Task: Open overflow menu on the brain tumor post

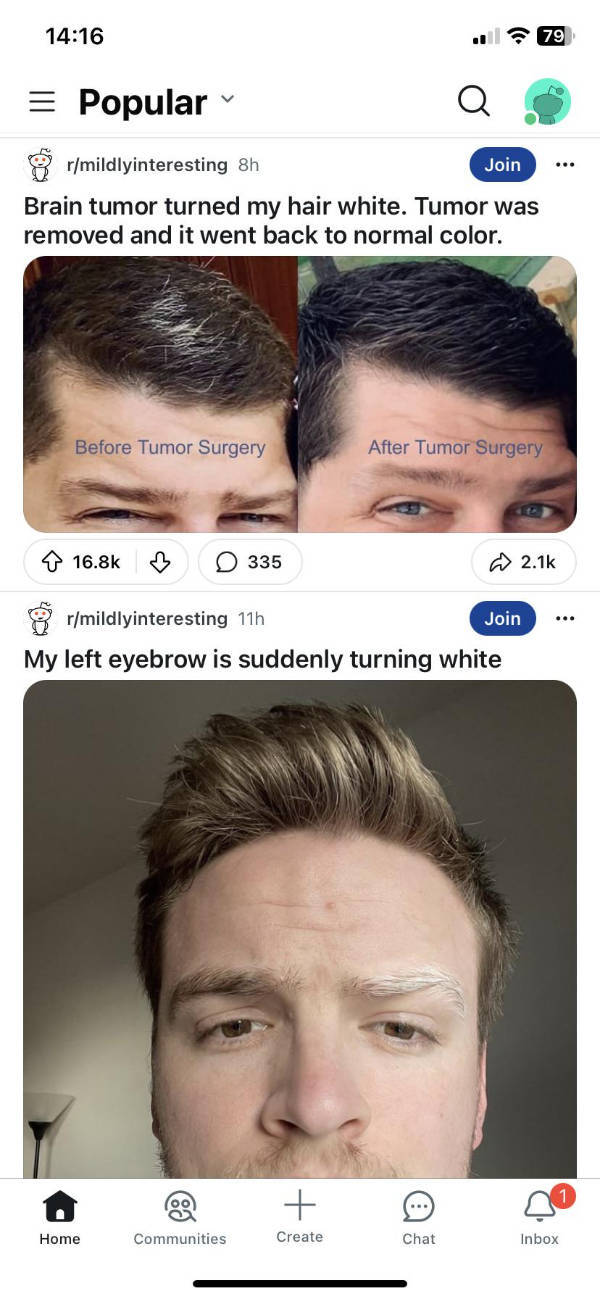Action: [x=565, y=165]
